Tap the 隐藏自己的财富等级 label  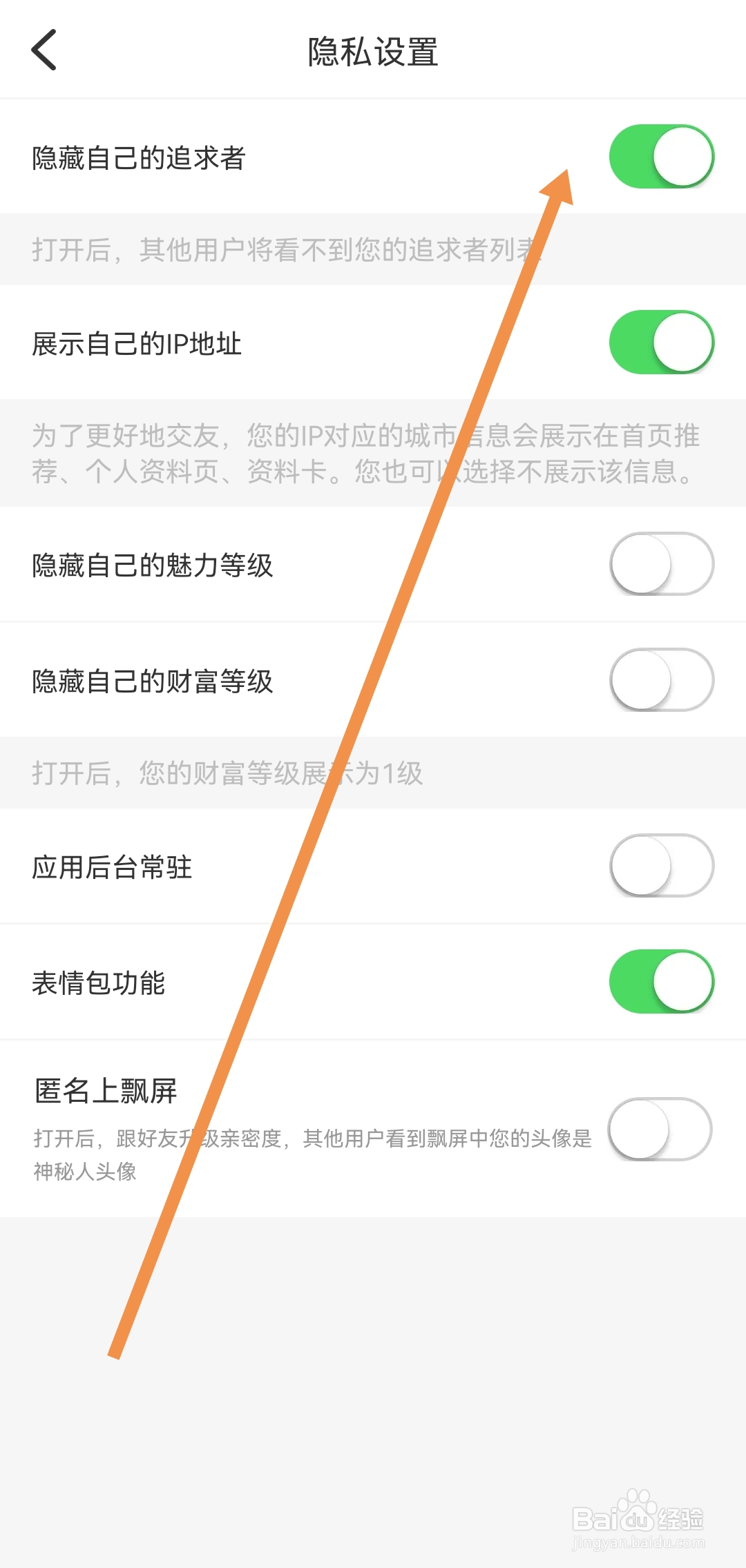(153, 681)
